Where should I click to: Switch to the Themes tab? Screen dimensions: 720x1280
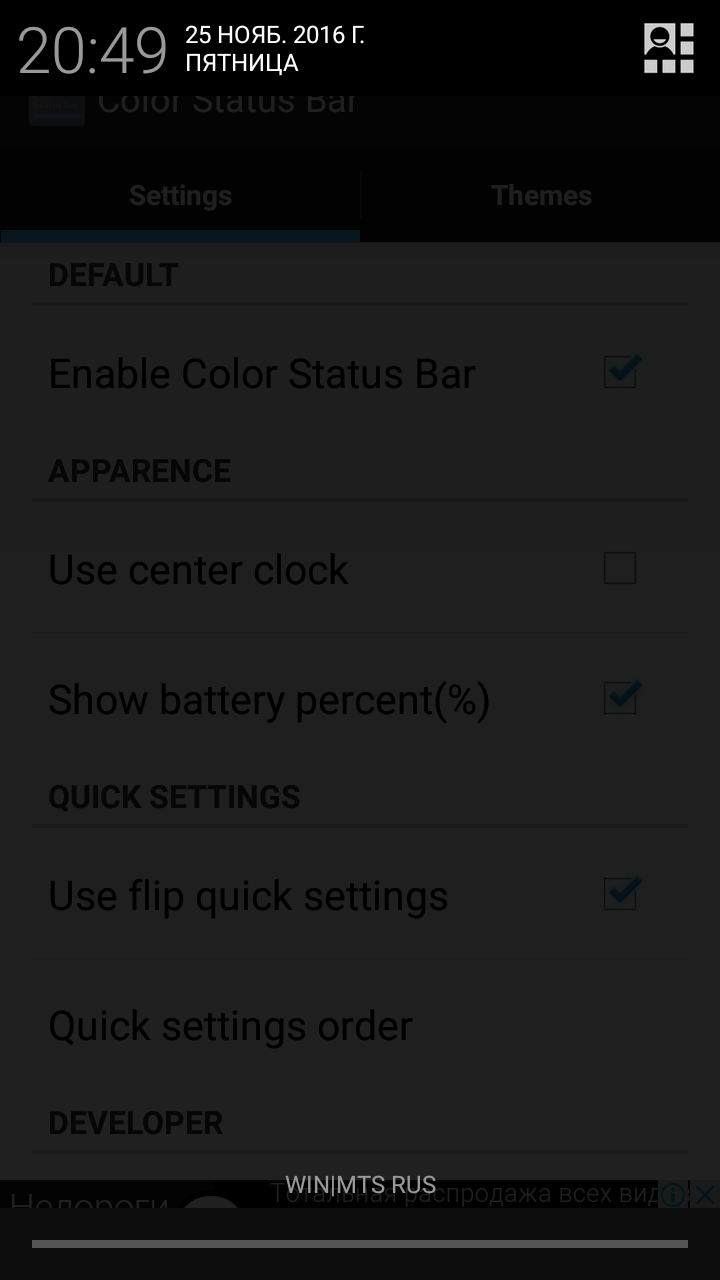[541, 196]
